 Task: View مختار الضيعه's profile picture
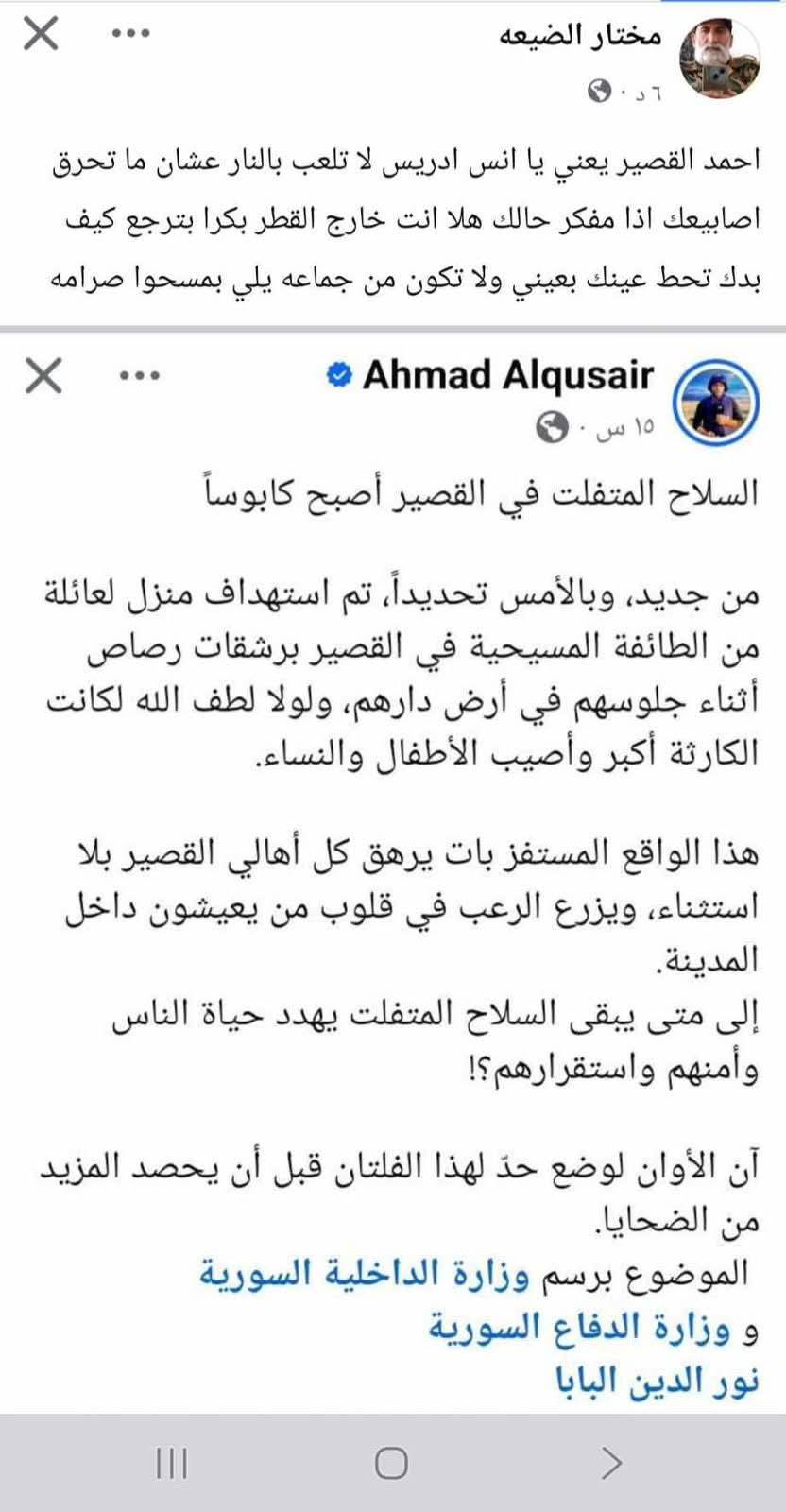pos(722,58)
